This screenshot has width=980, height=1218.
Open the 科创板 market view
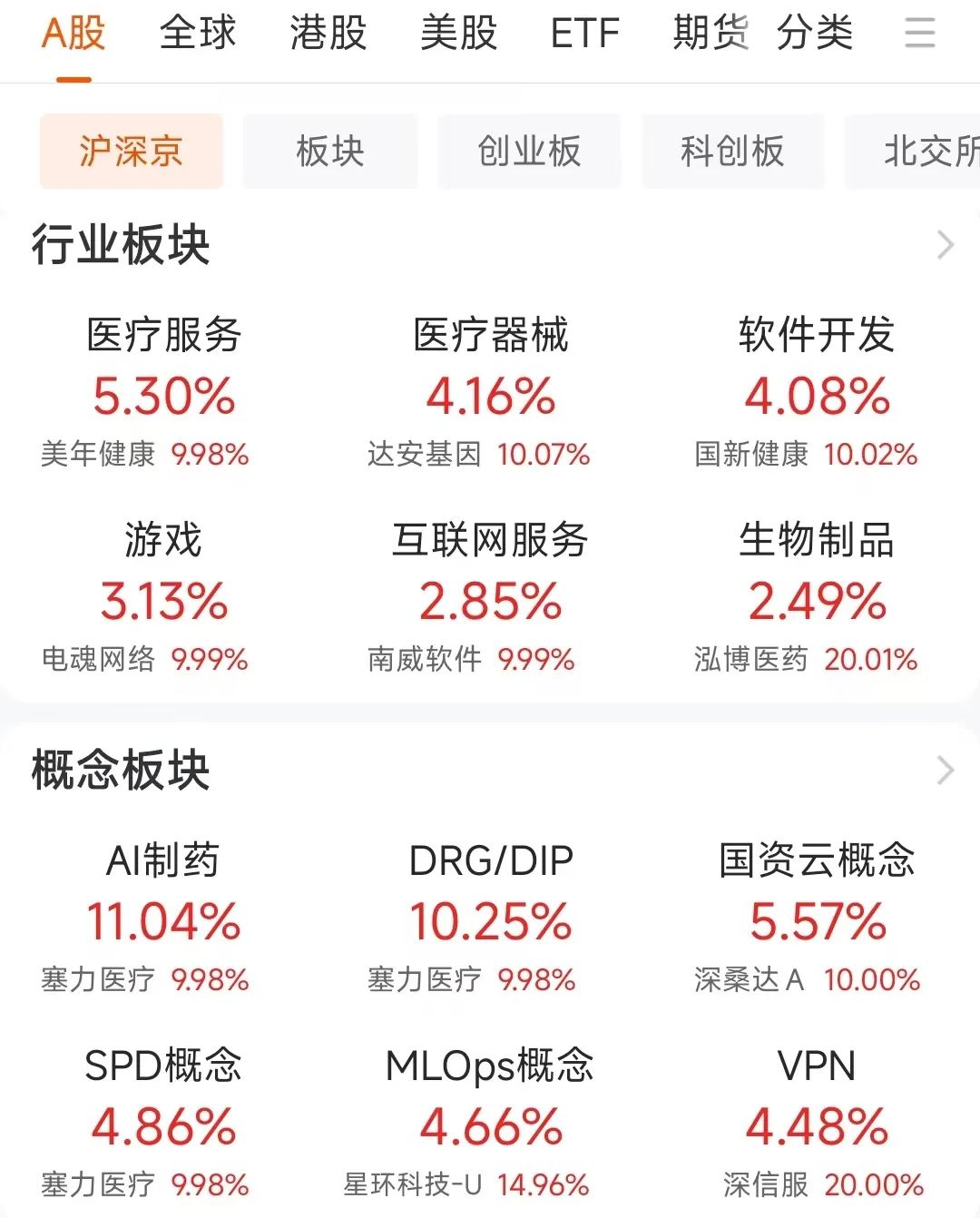tap(733, 152)
